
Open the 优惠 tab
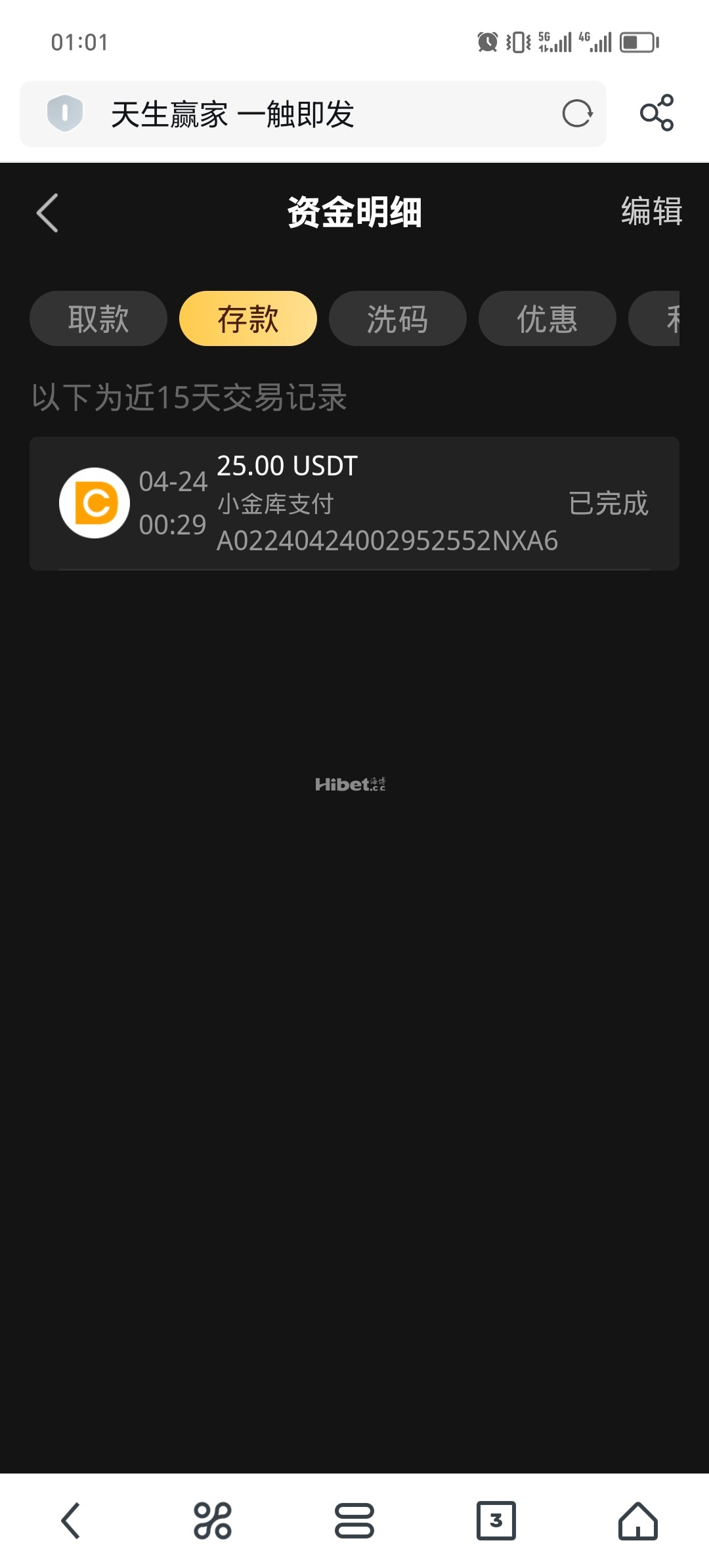(x=548, y=318)
